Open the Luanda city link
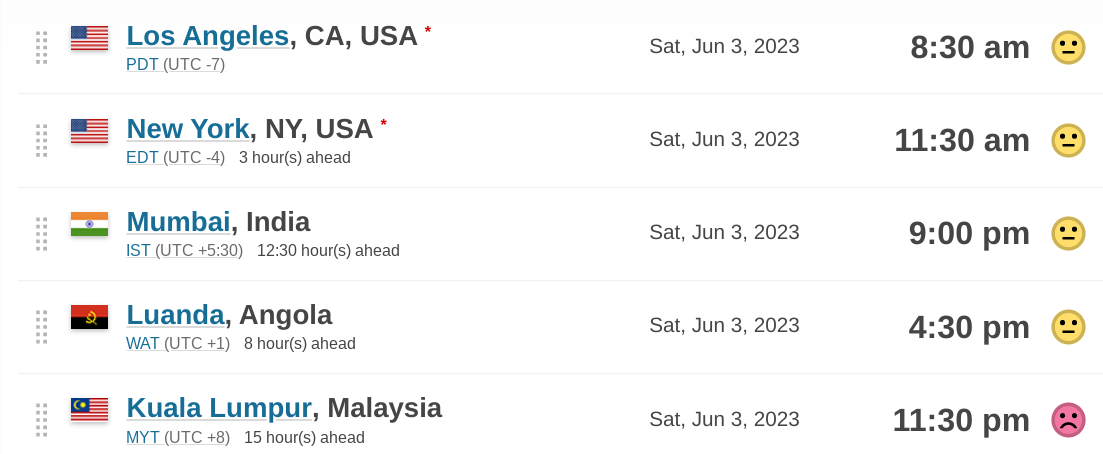The height and width of the screenshot is (454, 1103). point(175,315)
